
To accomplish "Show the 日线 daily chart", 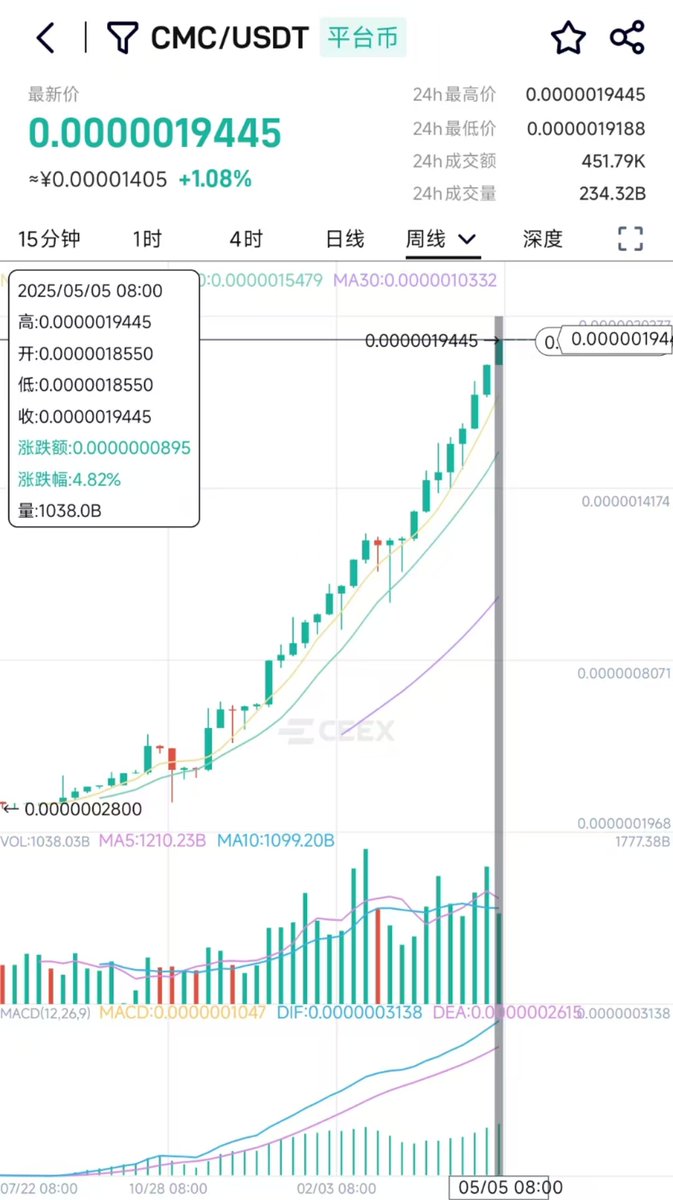I will pos(345,239).
